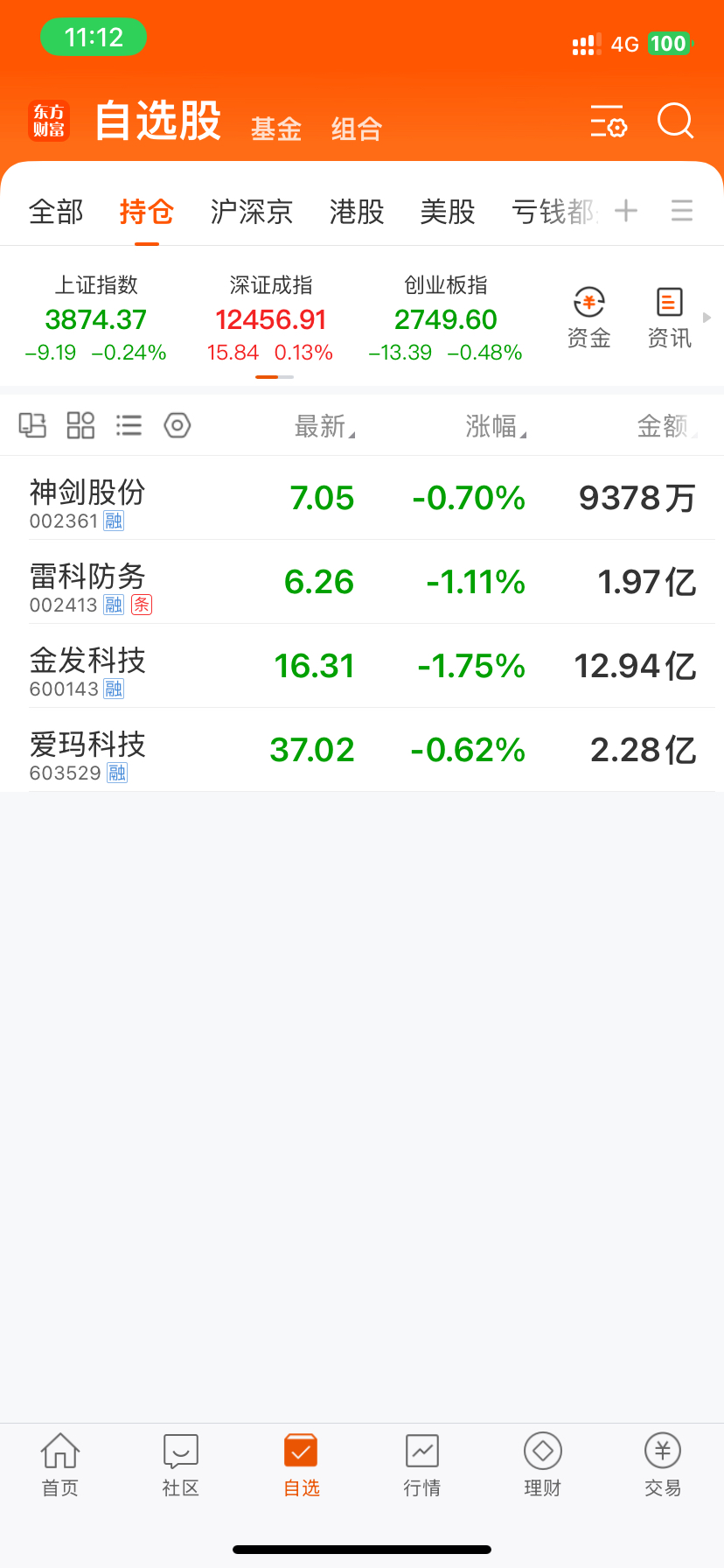Select the 港股 group tab
This screenshot has width=724, height=1568.
357,212
